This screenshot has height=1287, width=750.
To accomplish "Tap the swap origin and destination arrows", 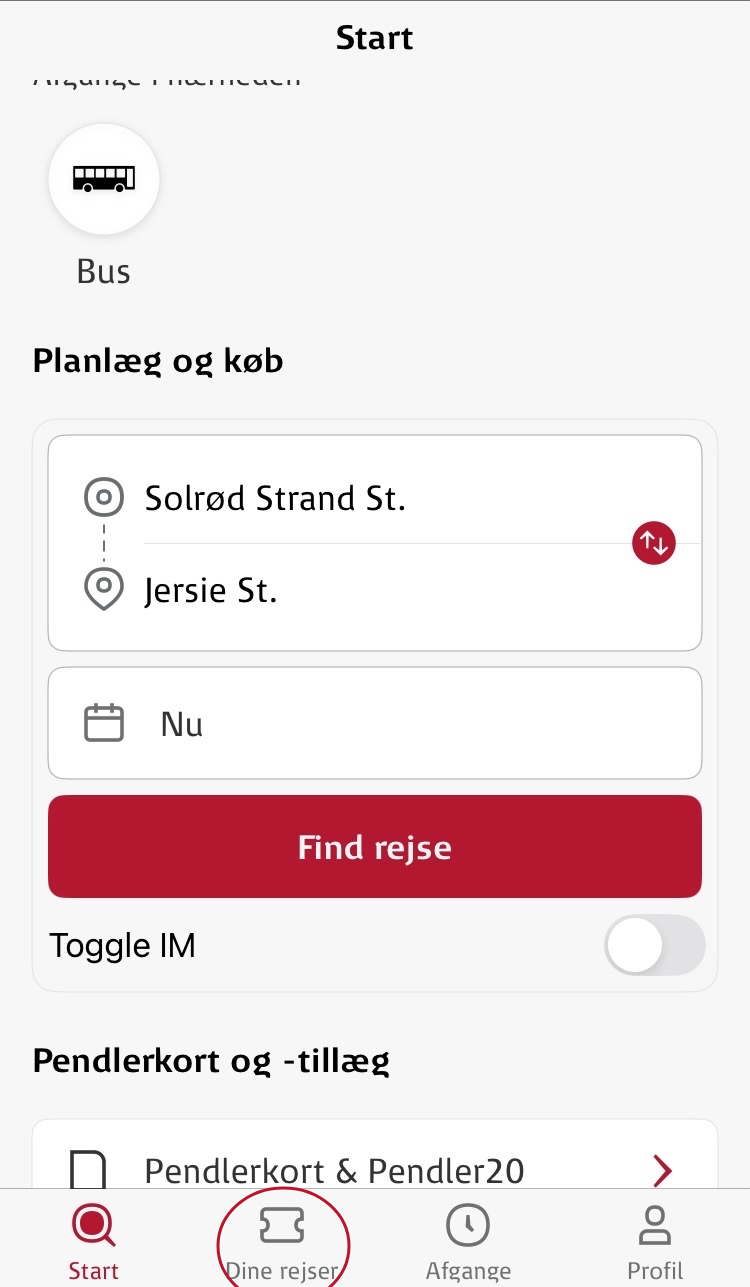I will [653, 543].
